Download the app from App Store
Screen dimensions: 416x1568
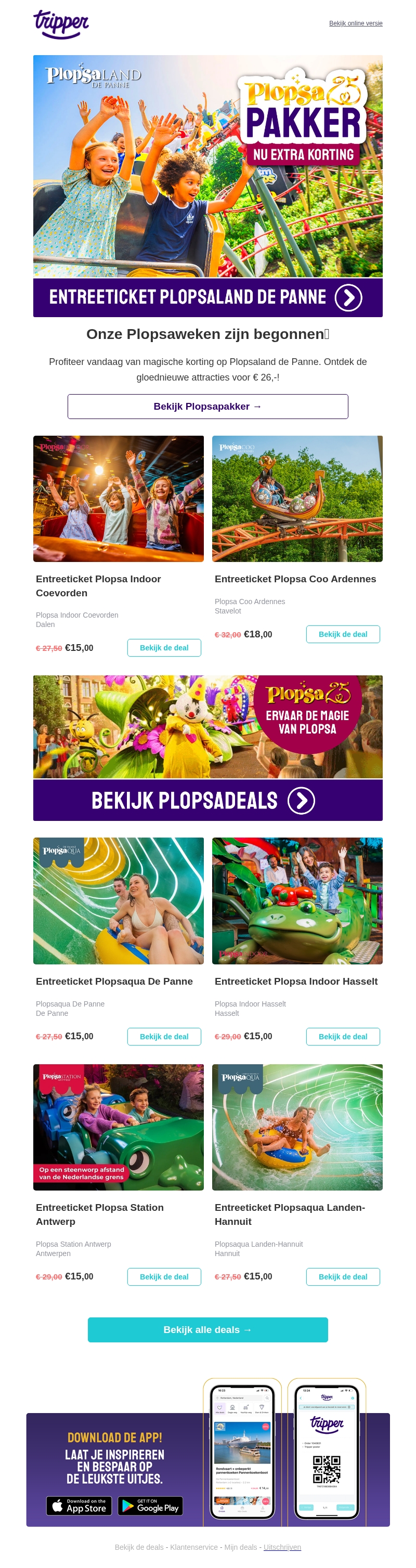(79, 1505)
